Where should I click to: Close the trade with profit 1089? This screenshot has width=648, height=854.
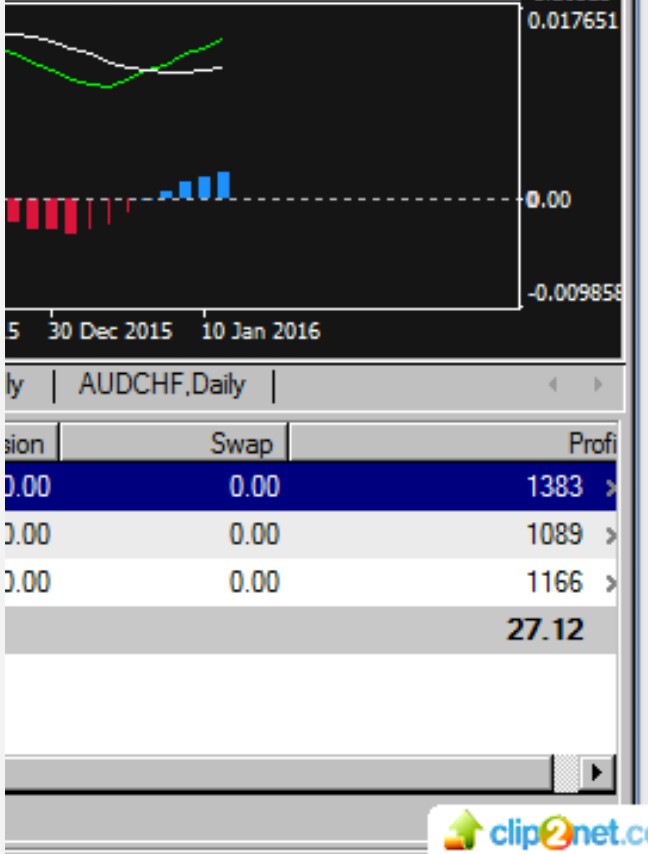(610, 536)
